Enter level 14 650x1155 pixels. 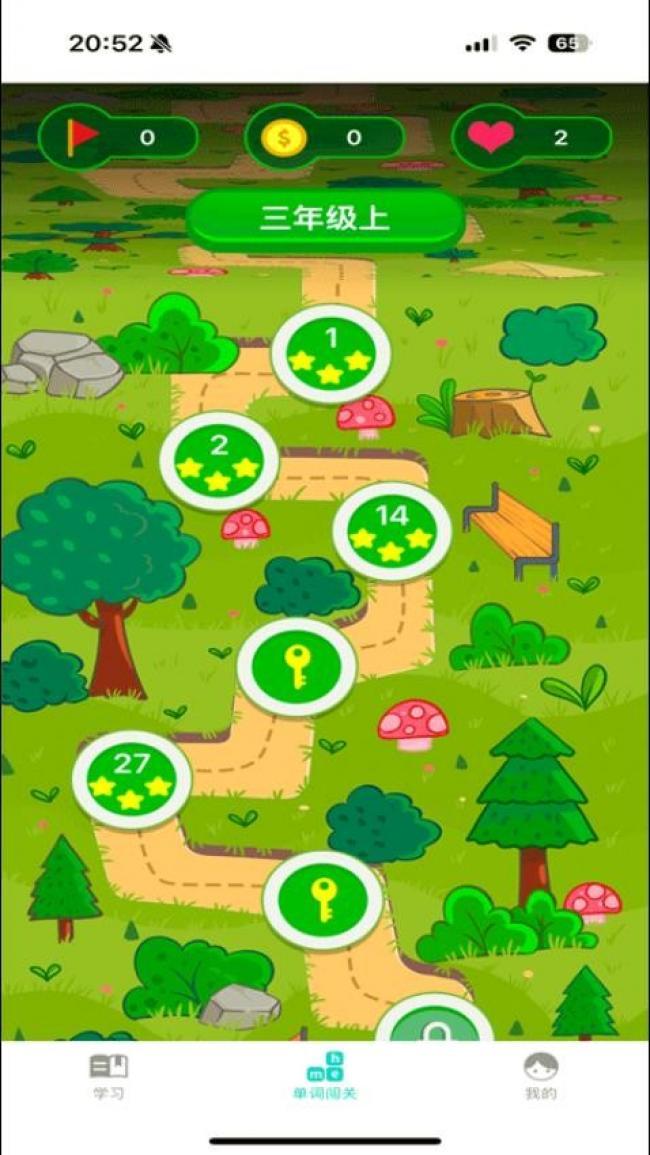coord(391,531)
